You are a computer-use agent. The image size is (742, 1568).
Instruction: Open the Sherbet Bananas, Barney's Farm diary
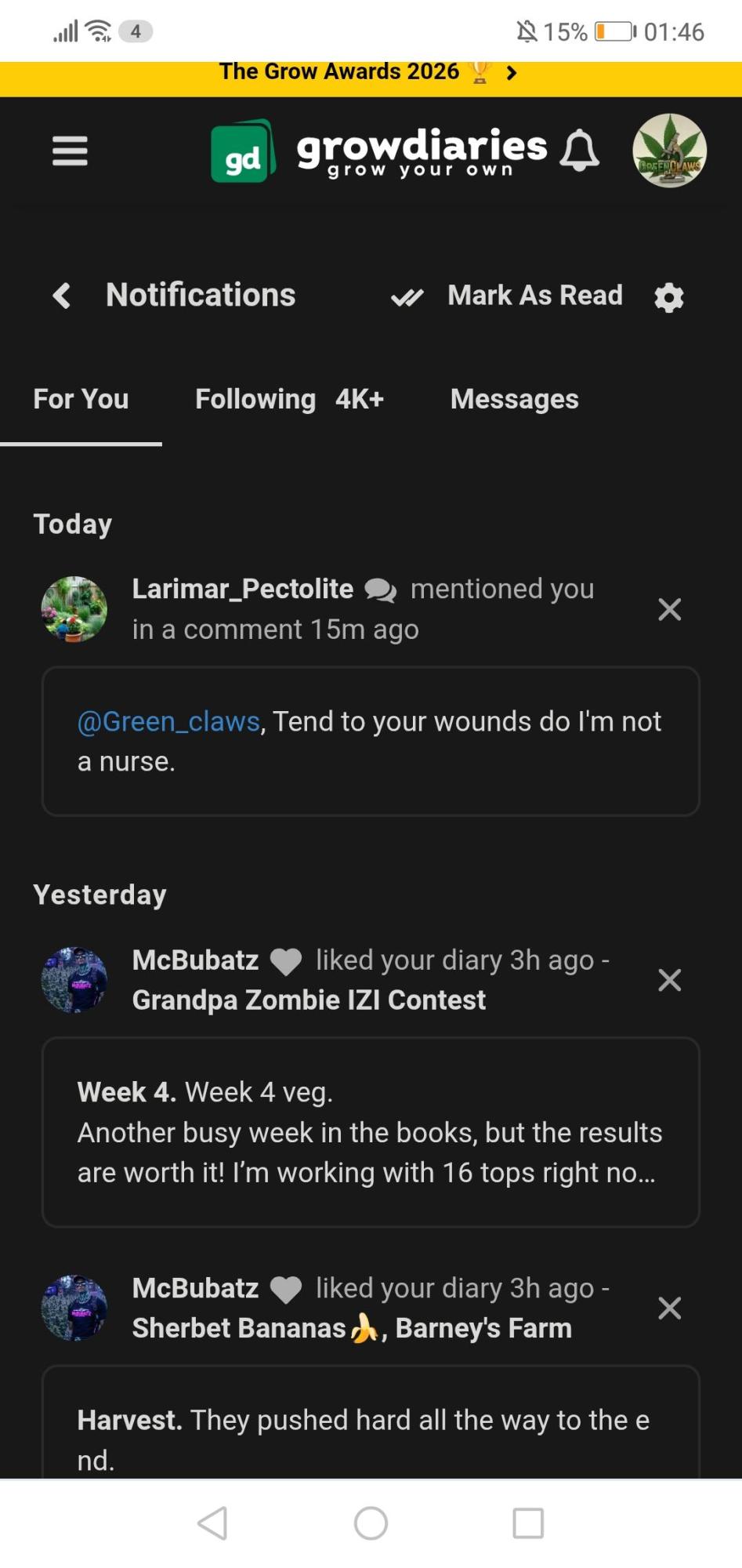click(351, 1328)
